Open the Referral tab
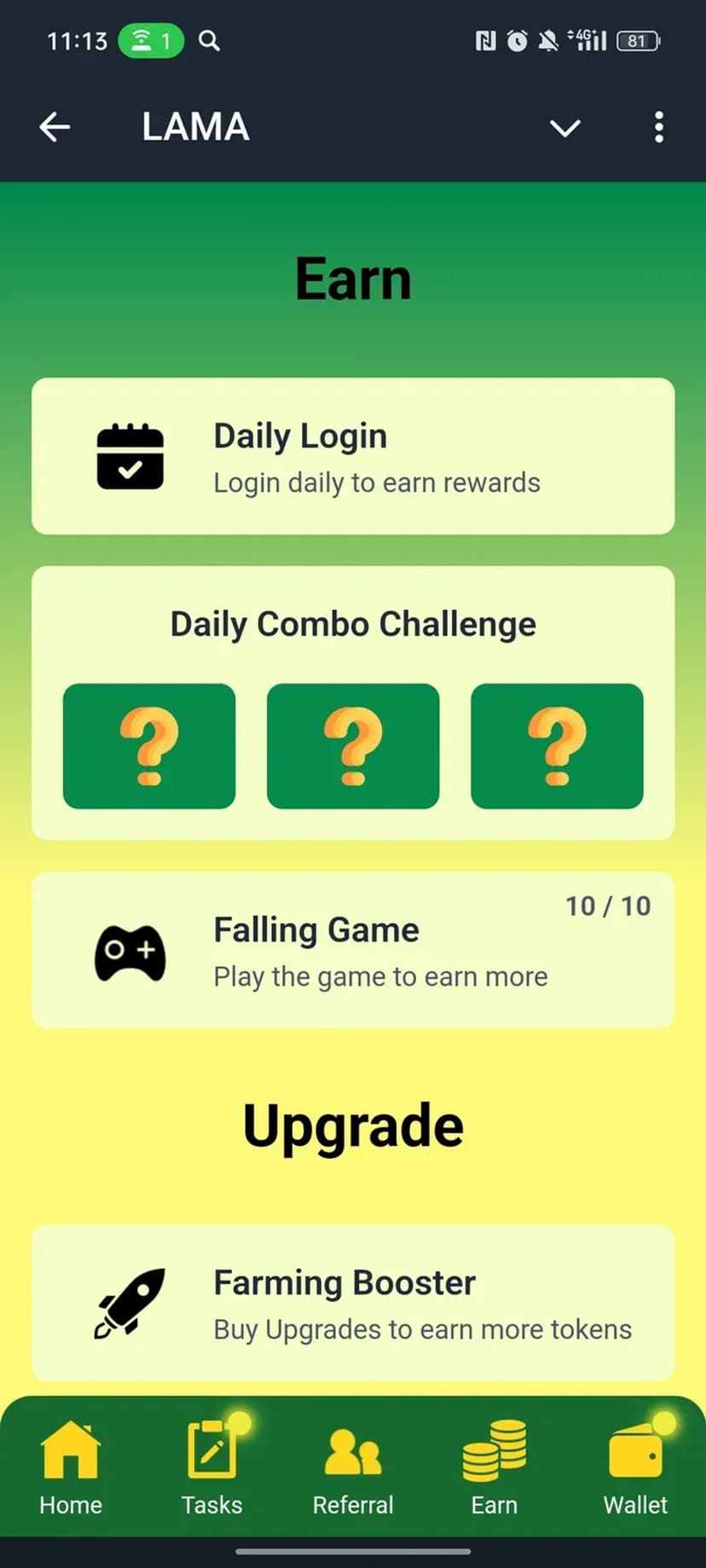This screenshot has height=1568, width=706. tap(353, 1468)
